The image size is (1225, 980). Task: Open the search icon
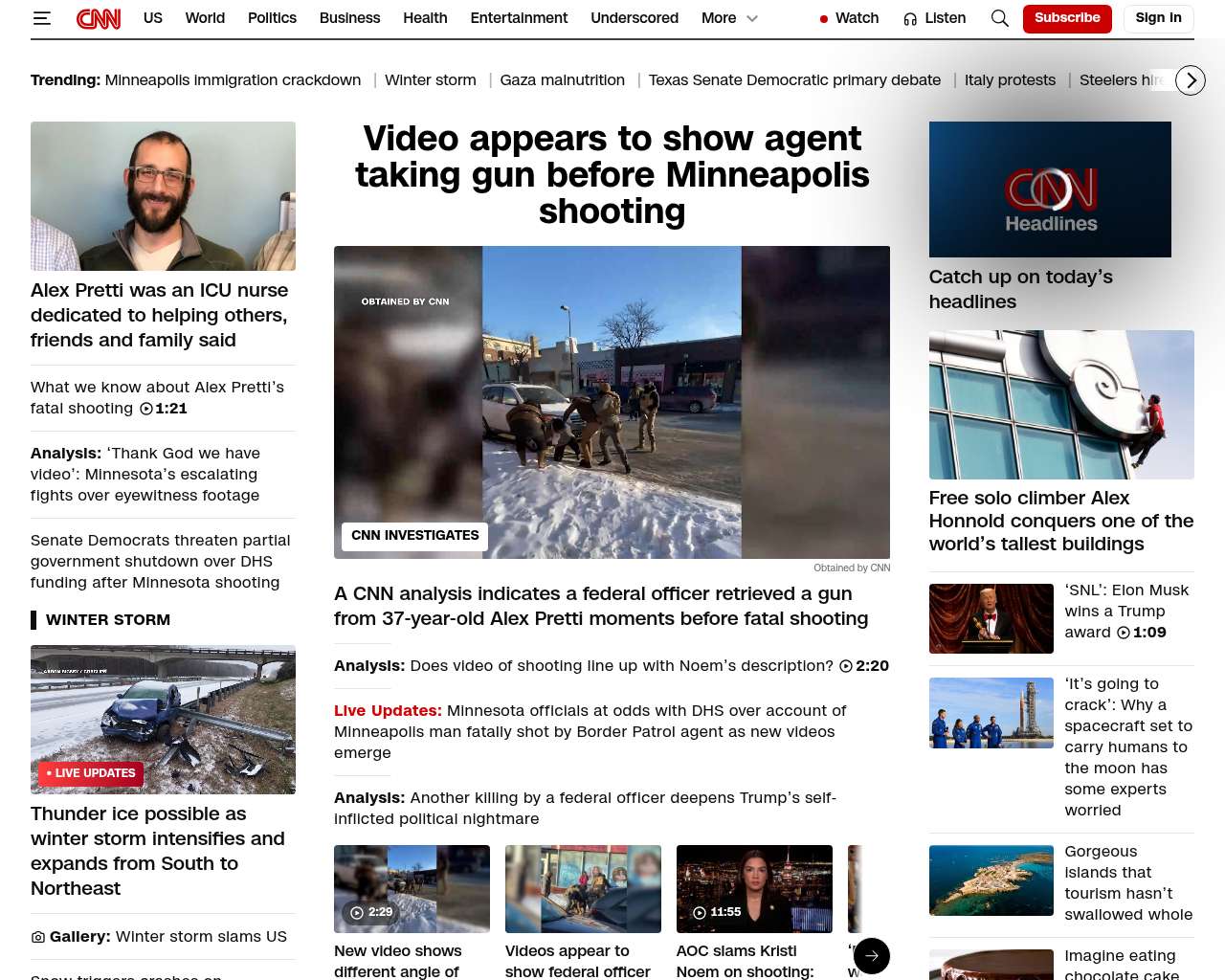click(999, 18)
